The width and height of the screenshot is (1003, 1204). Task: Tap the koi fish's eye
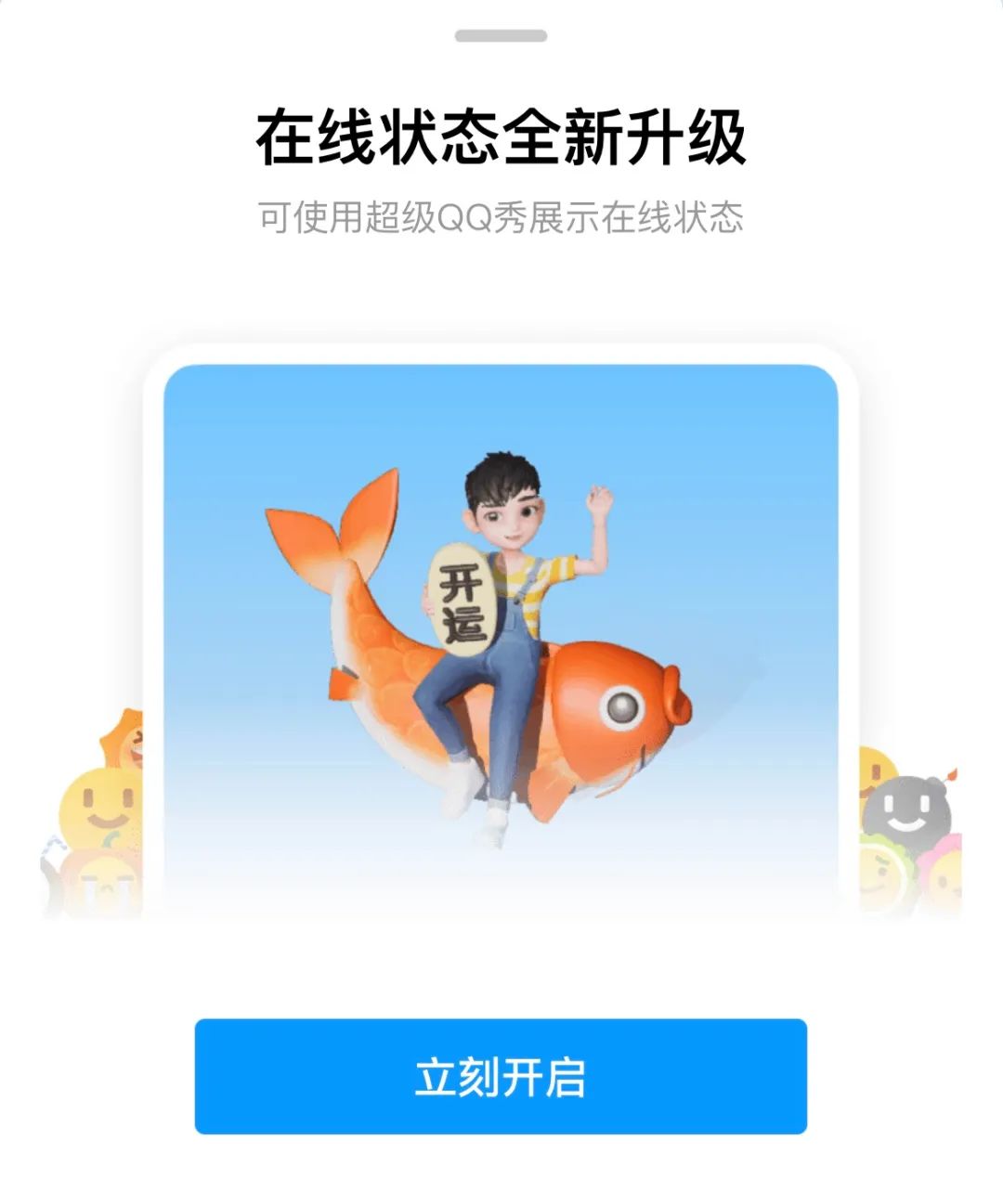pyautogui.click(x=619, y=706)
